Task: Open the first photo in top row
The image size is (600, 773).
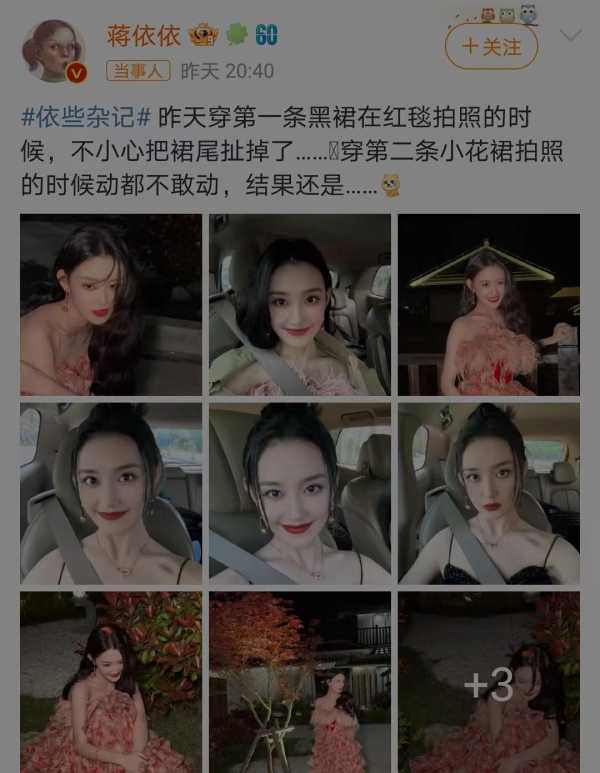Action: click(110, 304)
